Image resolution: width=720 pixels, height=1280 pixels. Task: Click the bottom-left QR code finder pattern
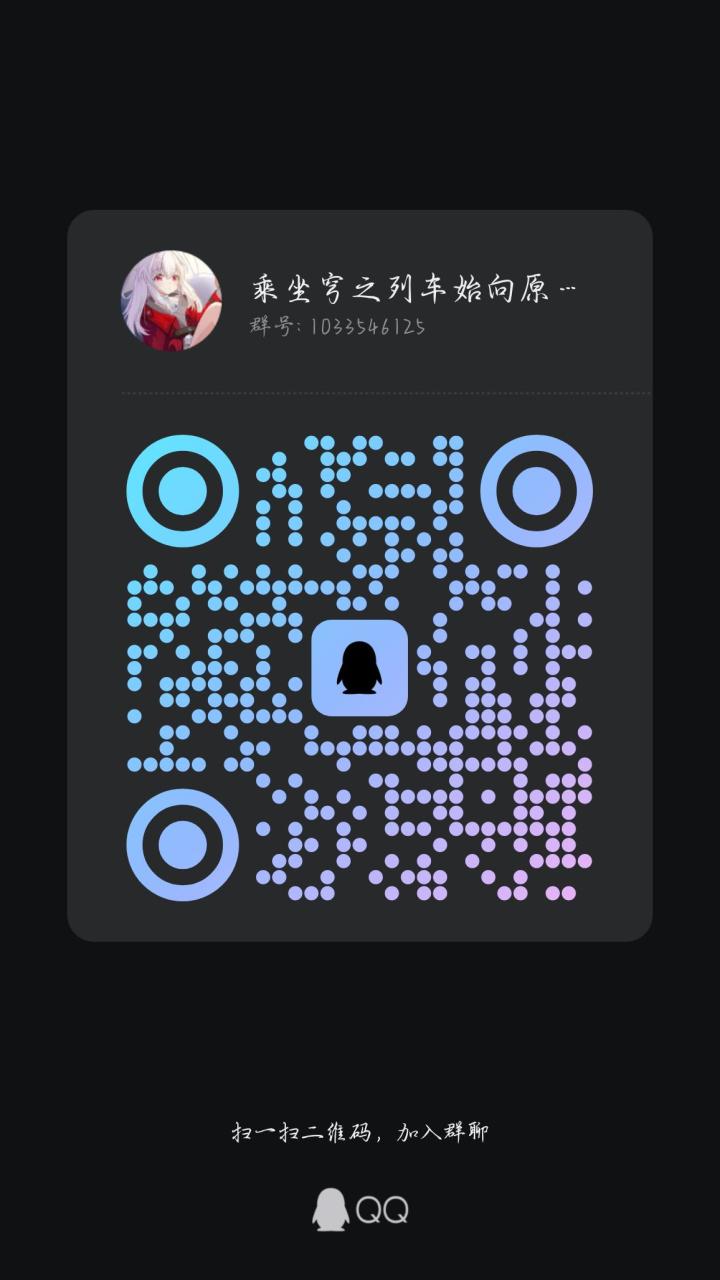coord(182,845)
